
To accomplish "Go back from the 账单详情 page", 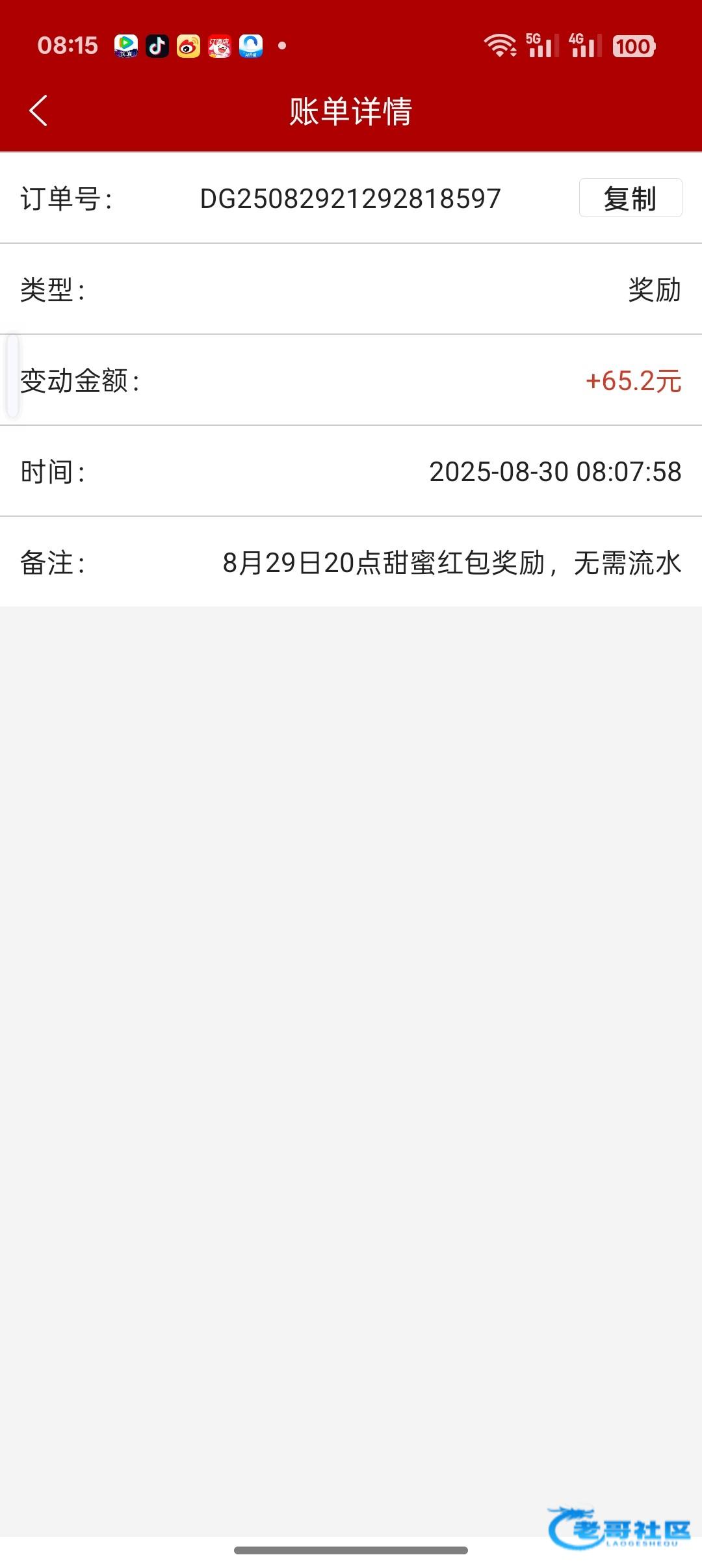I will coord(39,111).
